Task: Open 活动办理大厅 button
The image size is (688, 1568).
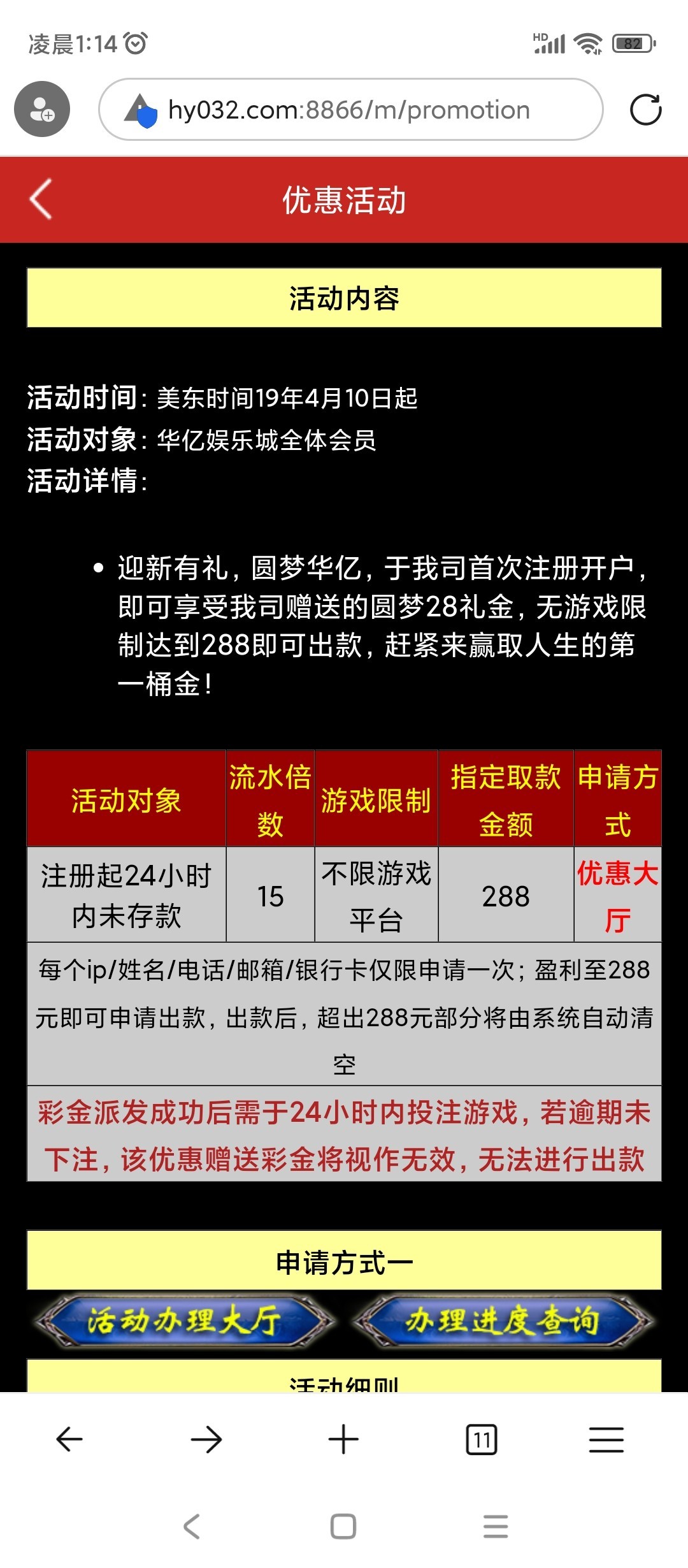Action: coord(184,1321)
